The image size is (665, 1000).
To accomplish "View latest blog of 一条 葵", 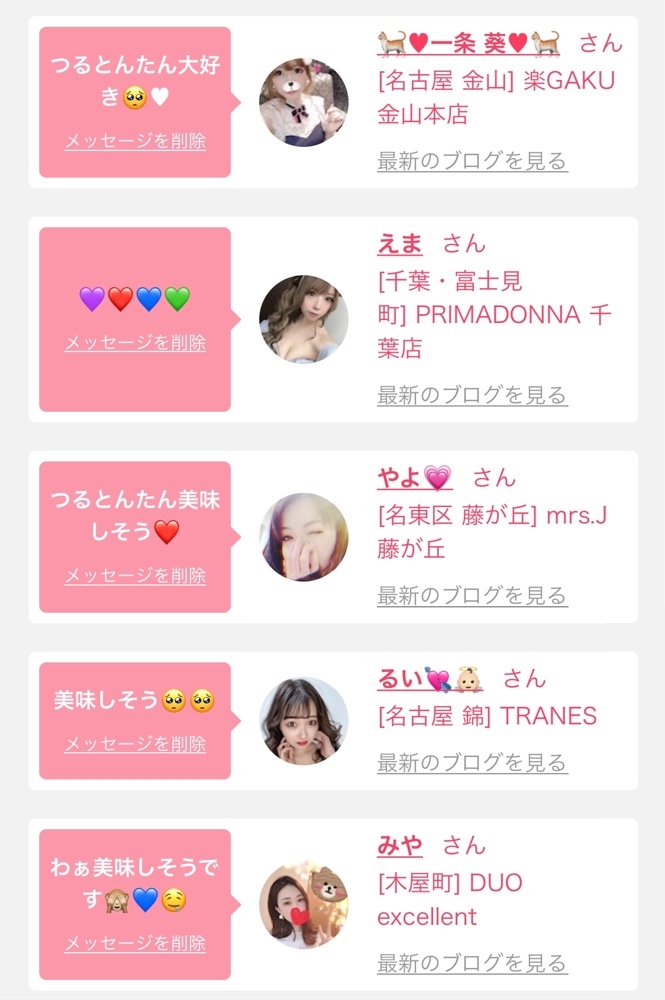I will [472, 160].
